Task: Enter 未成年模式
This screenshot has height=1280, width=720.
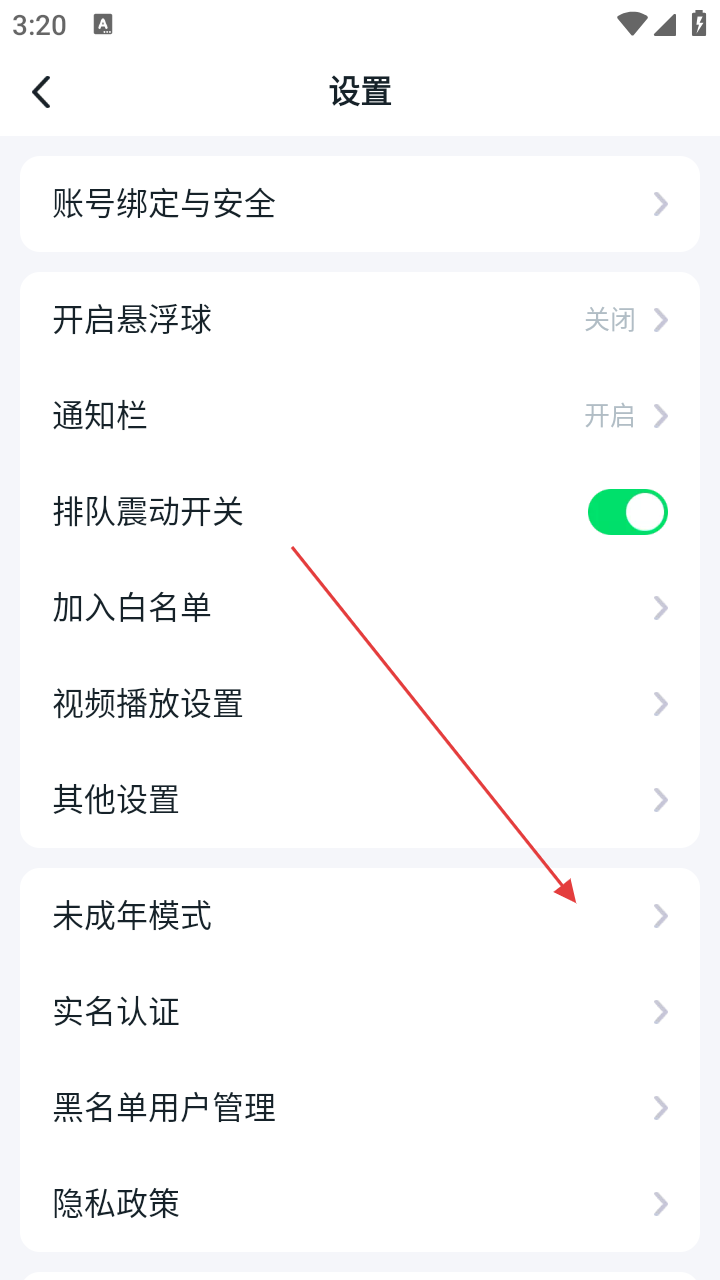Action: (360, 916)
